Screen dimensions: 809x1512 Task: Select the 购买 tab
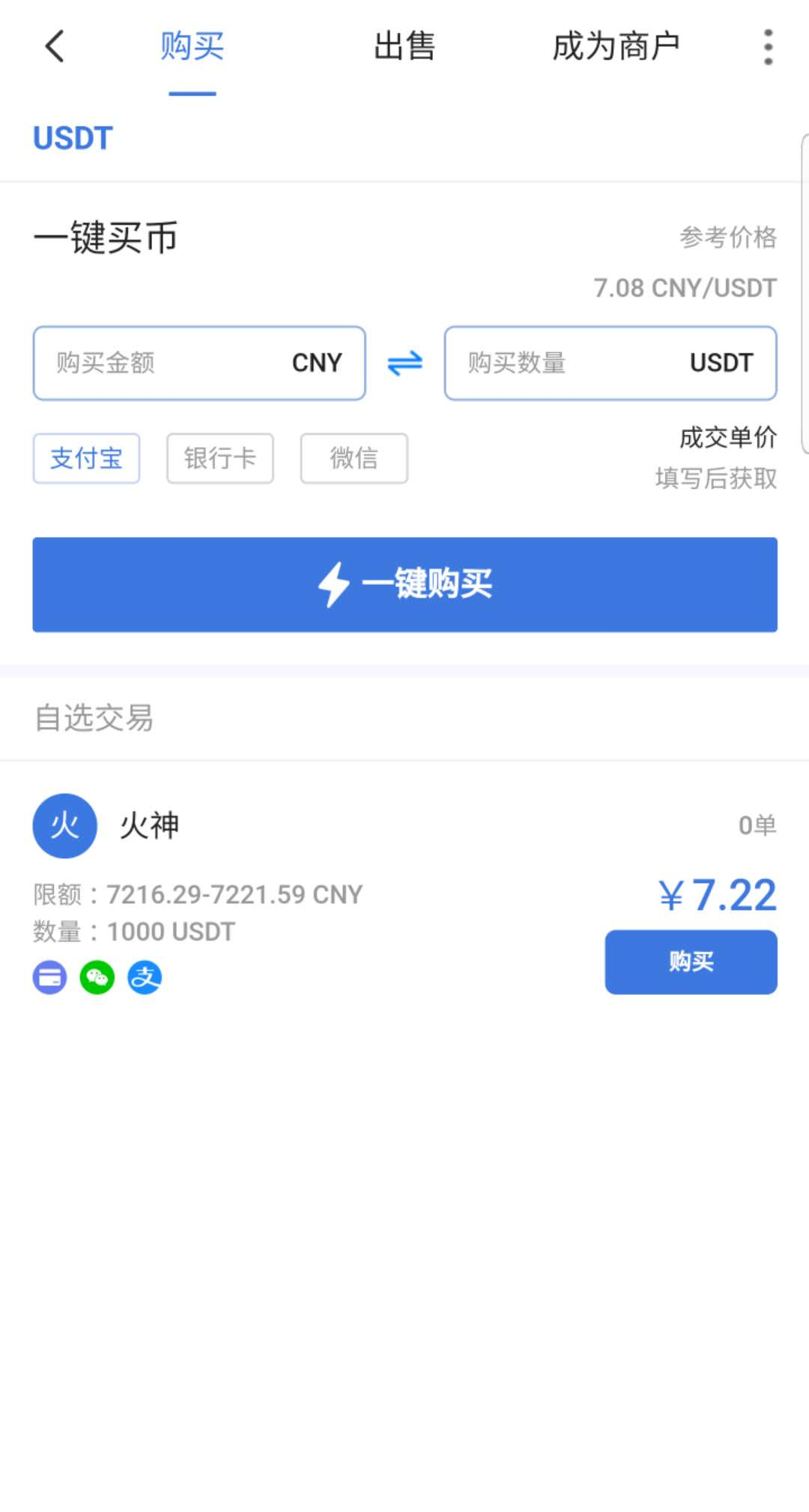192,46
